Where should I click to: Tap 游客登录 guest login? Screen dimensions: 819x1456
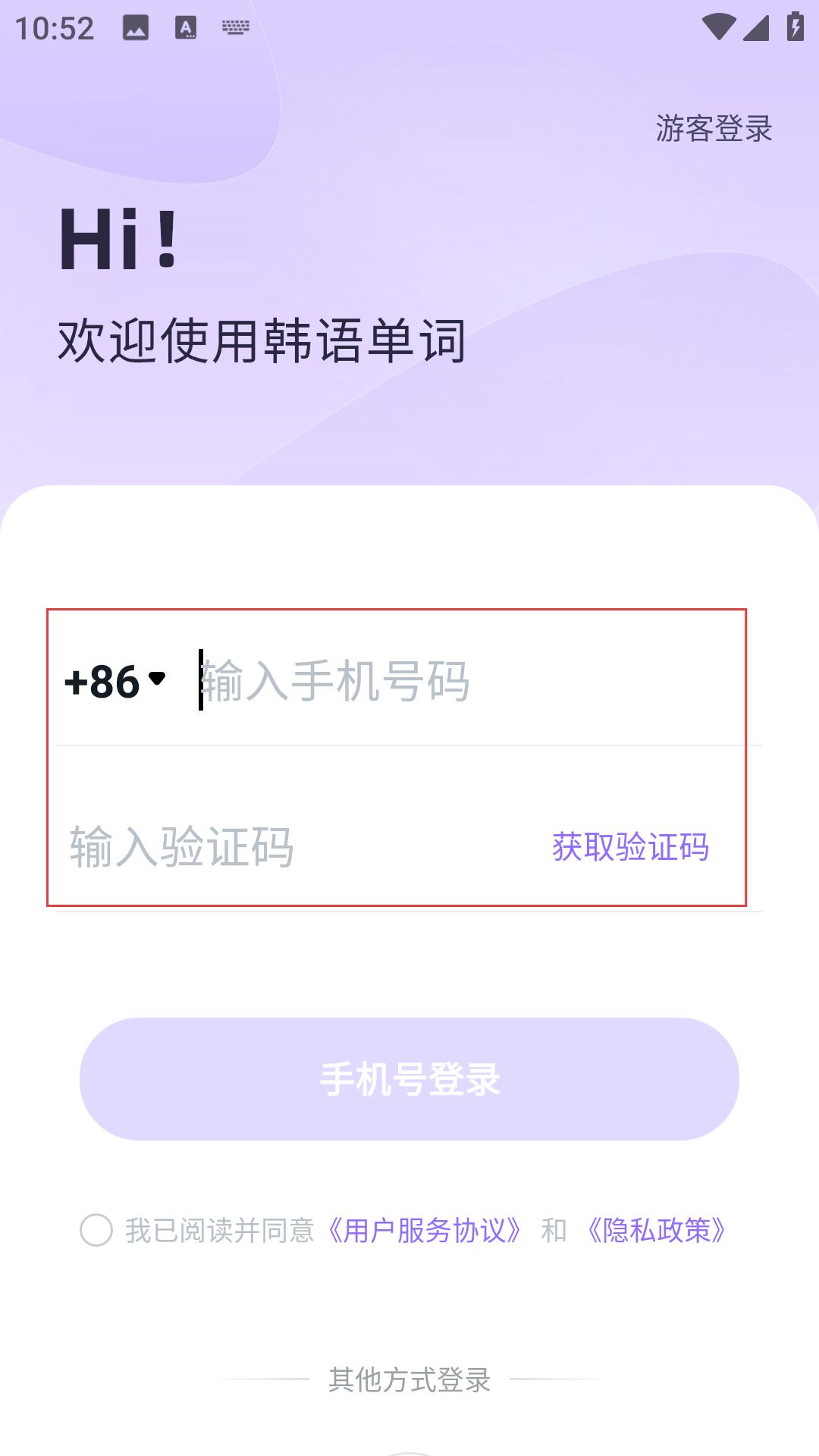tap(714, 128)
